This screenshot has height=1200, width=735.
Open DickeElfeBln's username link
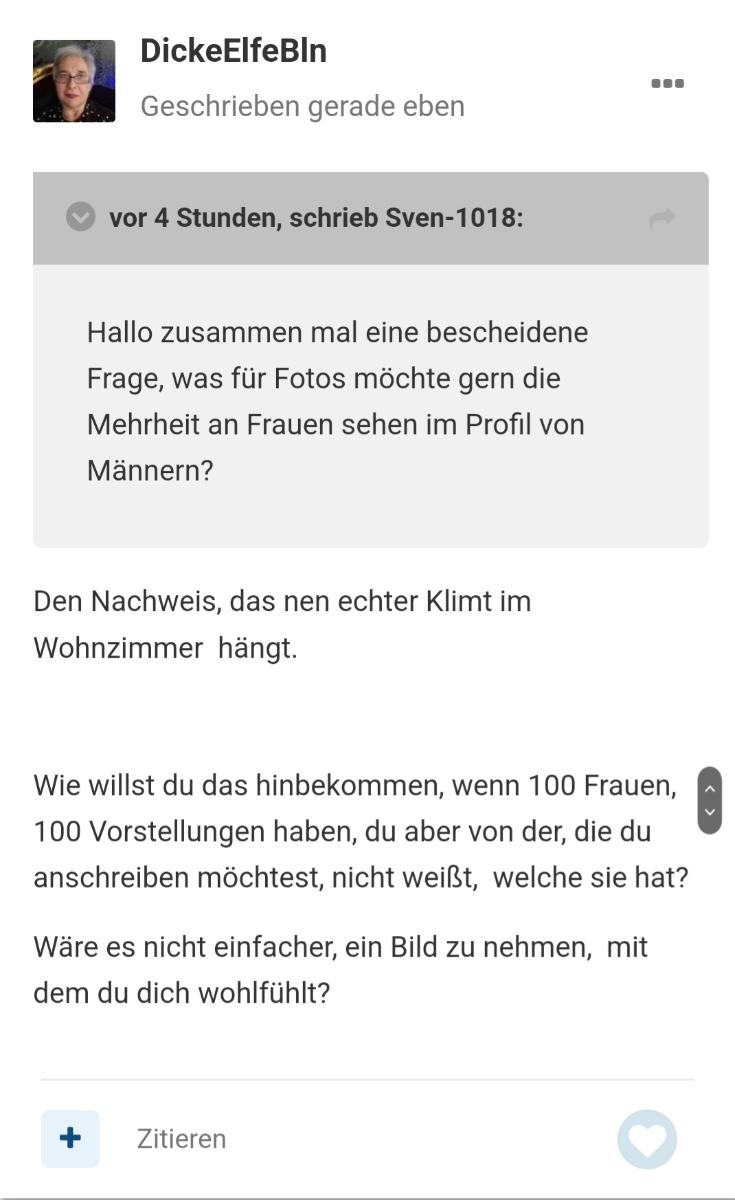233,51
